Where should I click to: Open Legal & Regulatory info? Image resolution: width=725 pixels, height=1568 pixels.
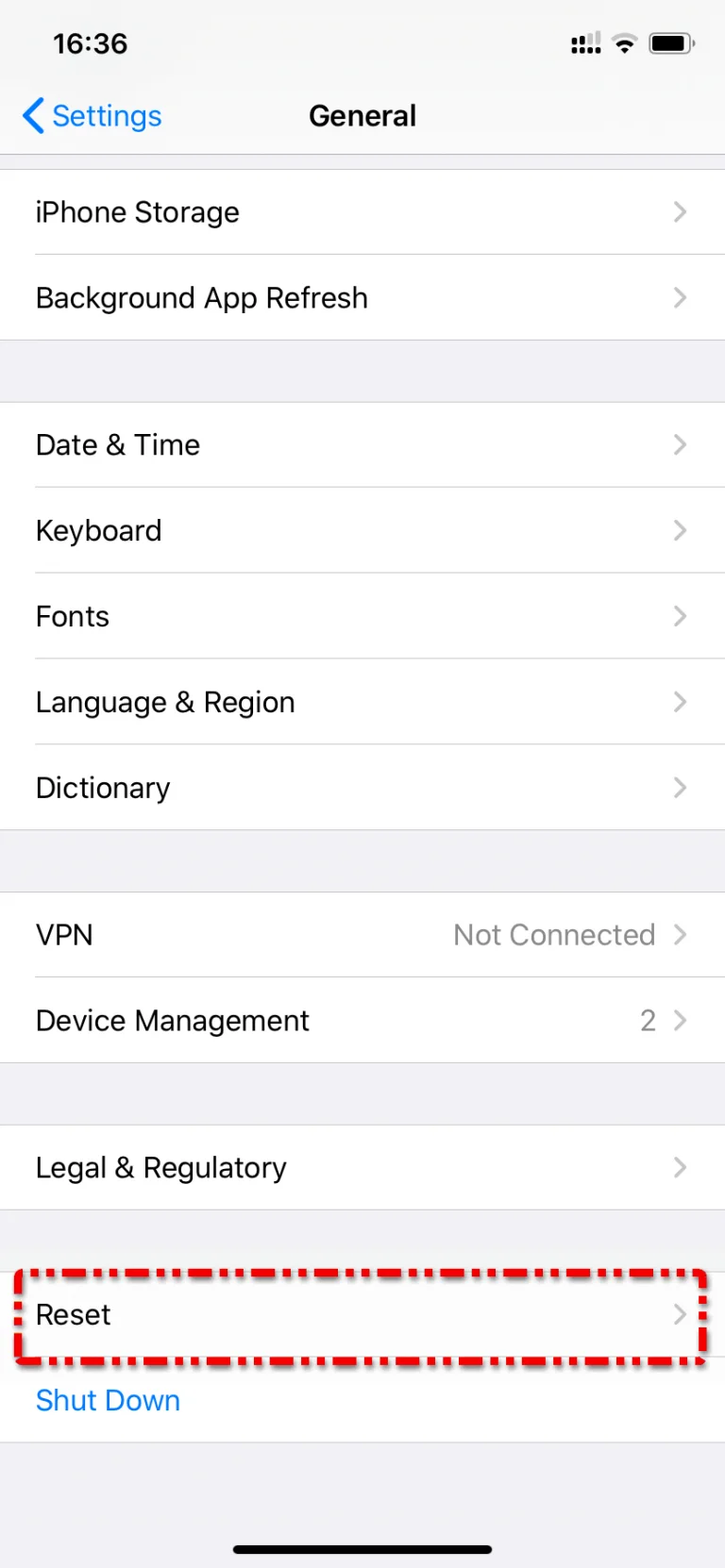click(362, 1168)
